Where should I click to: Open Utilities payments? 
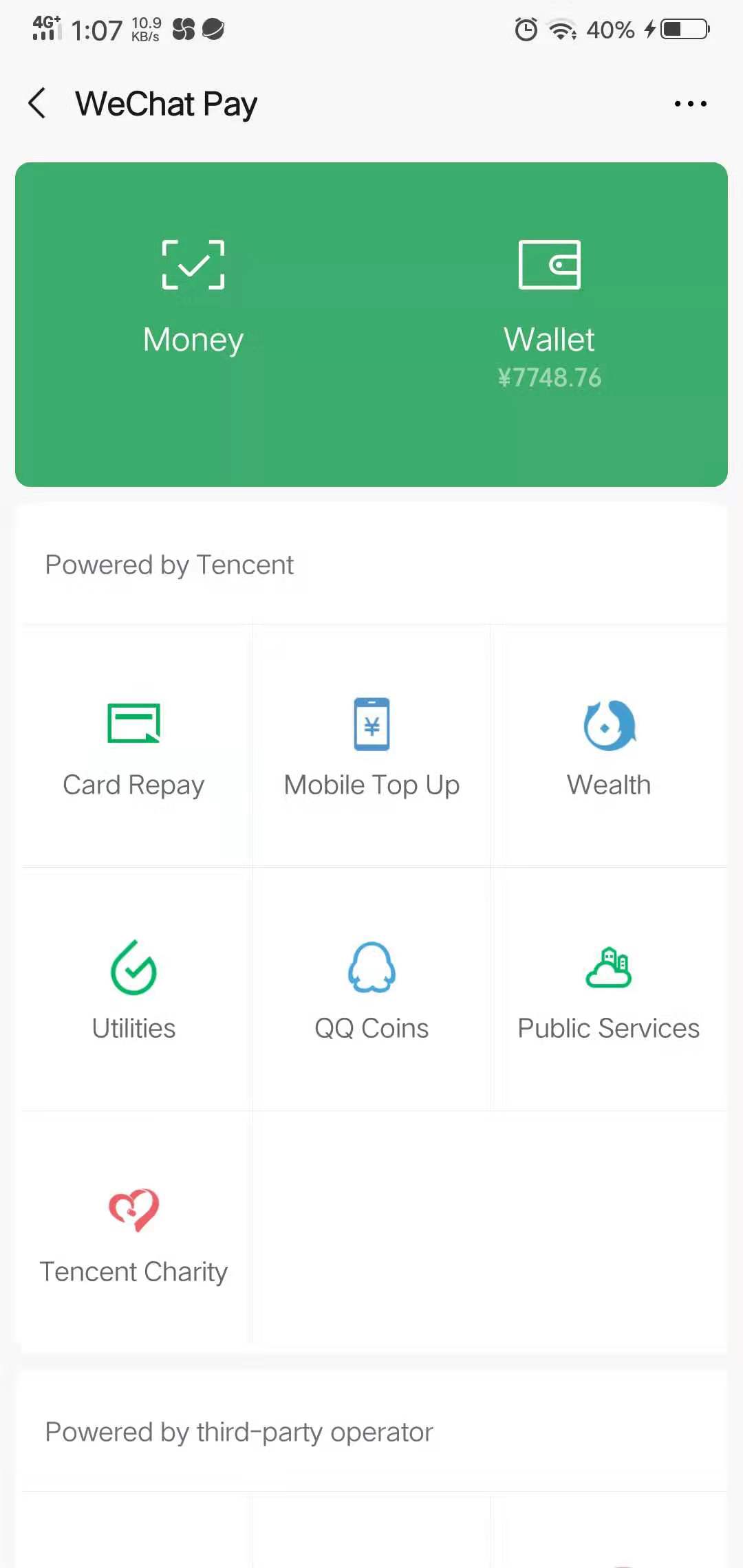tap(134, 990)
